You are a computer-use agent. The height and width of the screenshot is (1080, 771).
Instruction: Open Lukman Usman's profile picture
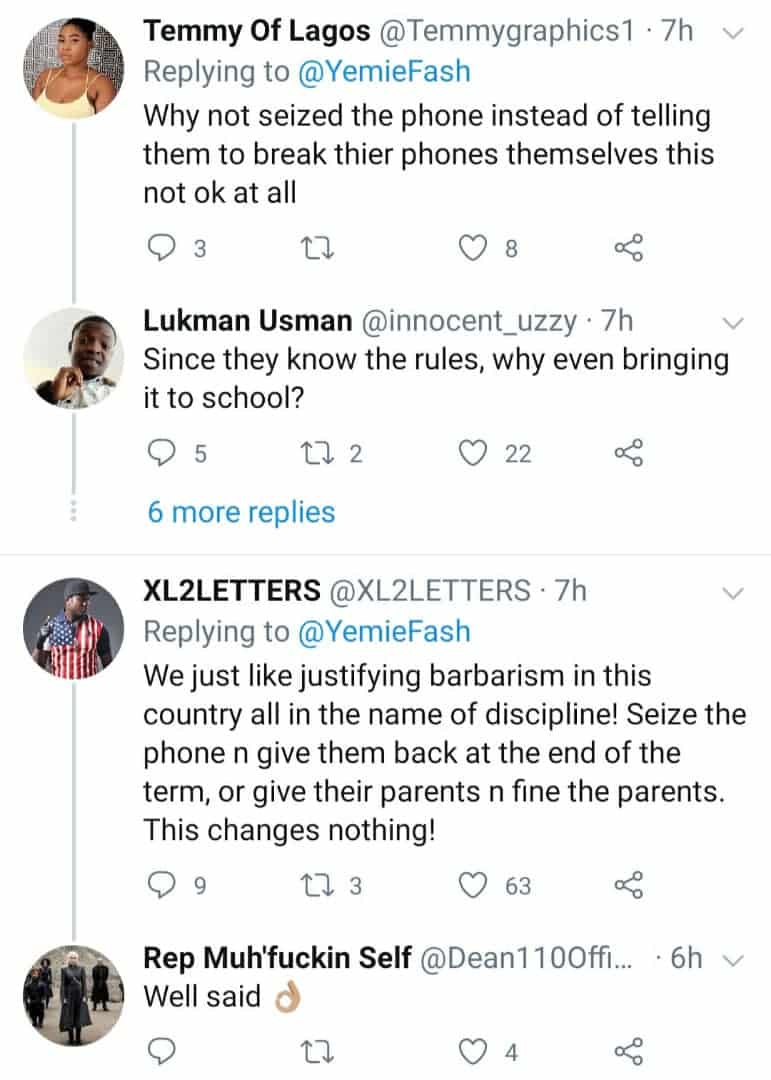(x=73, y=358)
